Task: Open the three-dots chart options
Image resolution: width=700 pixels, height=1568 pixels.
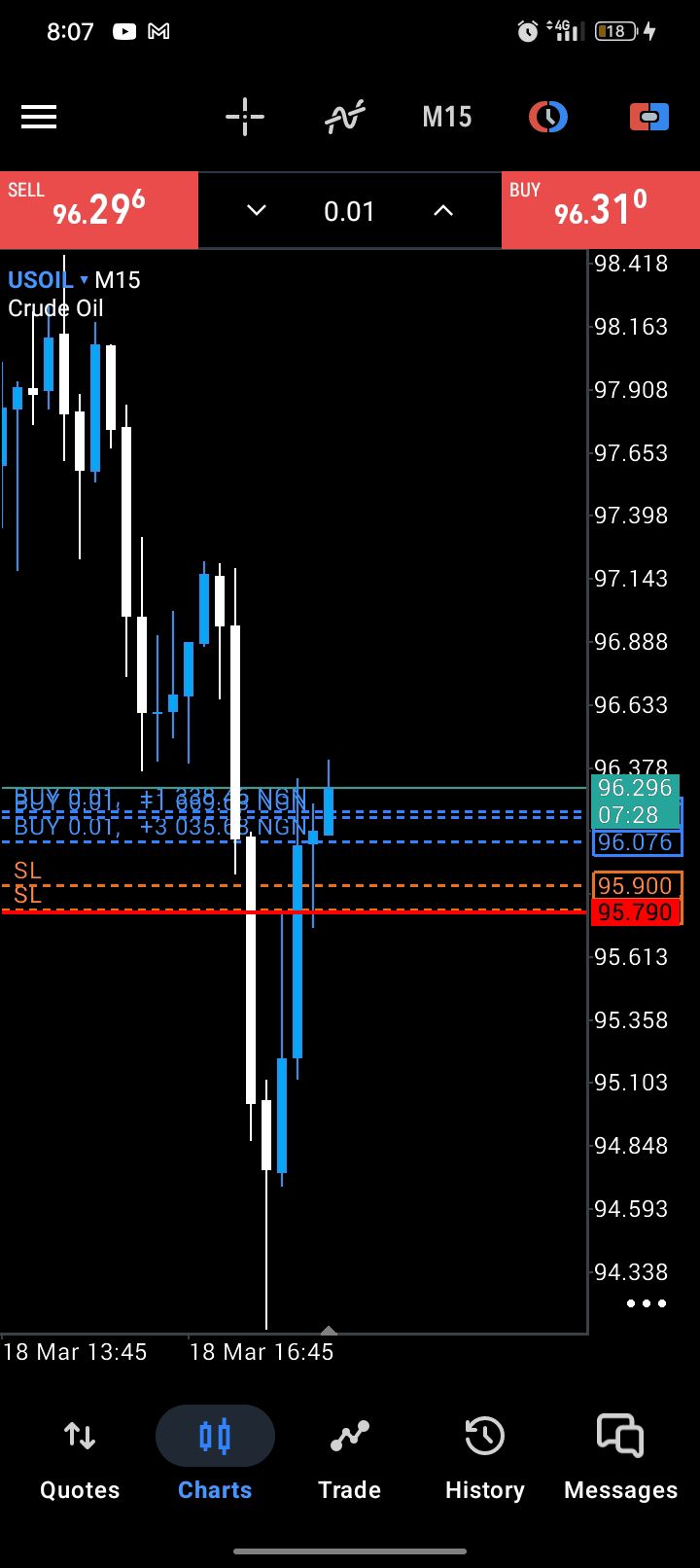Action: click(x=647, y=1303)
